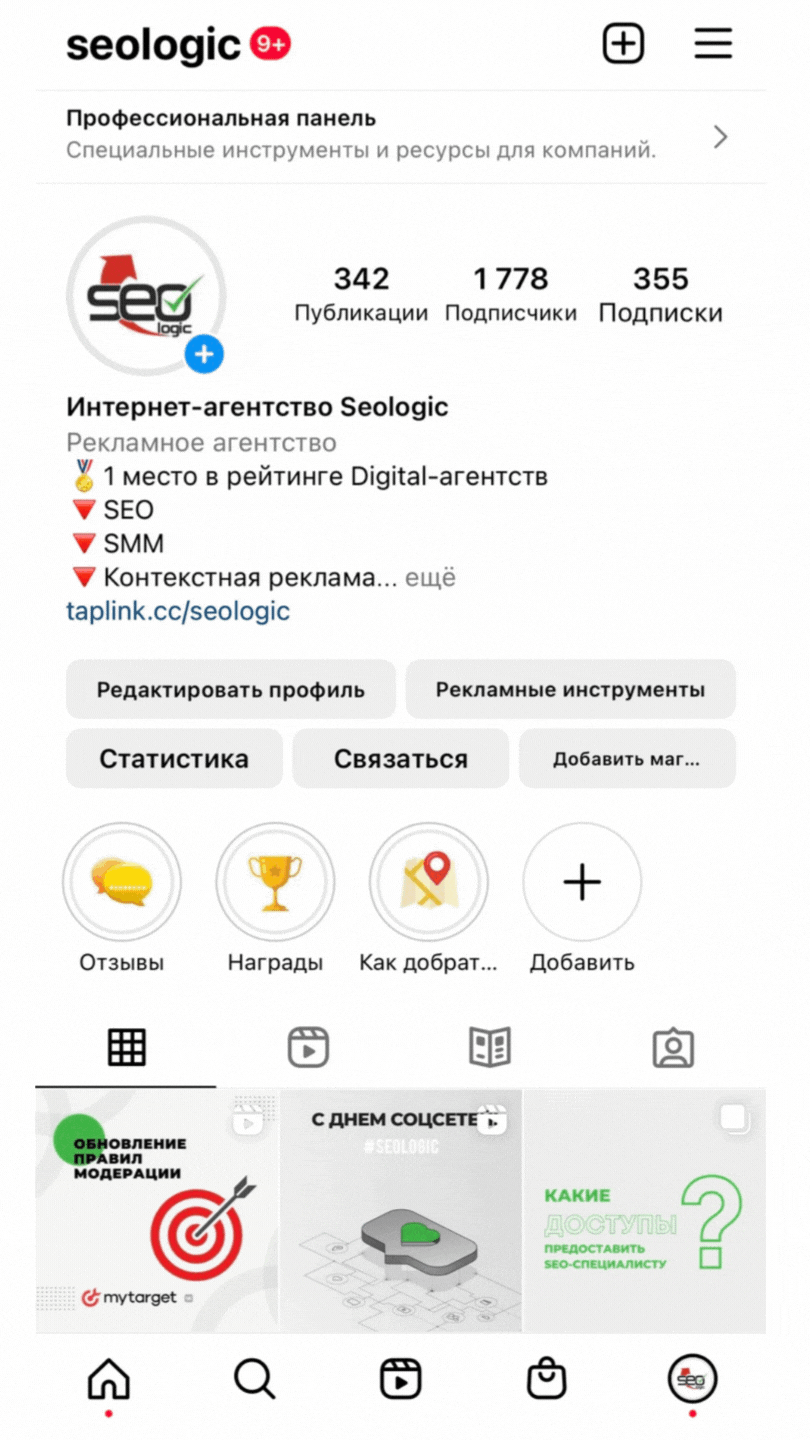810x1440 pixels.
Task: Tap Добавить маг... button
Action: (627, 759)
